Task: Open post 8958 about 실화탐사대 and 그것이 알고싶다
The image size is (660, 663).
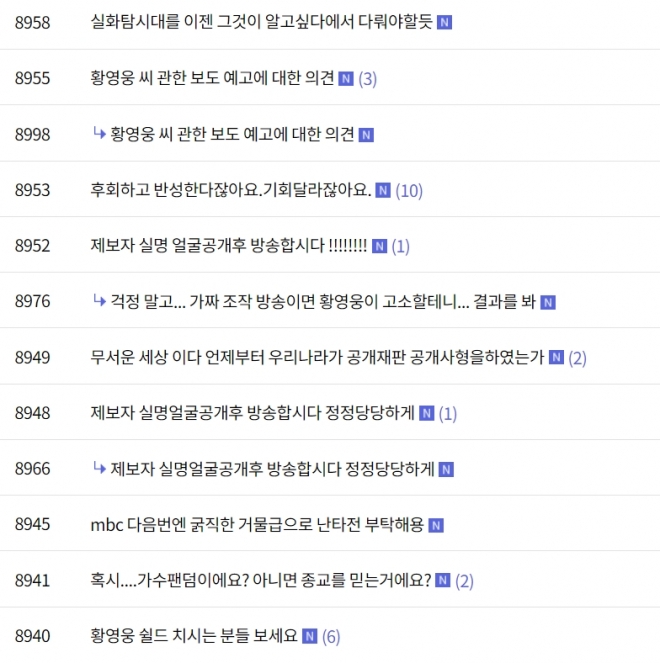Action: (x=261, y=22)
